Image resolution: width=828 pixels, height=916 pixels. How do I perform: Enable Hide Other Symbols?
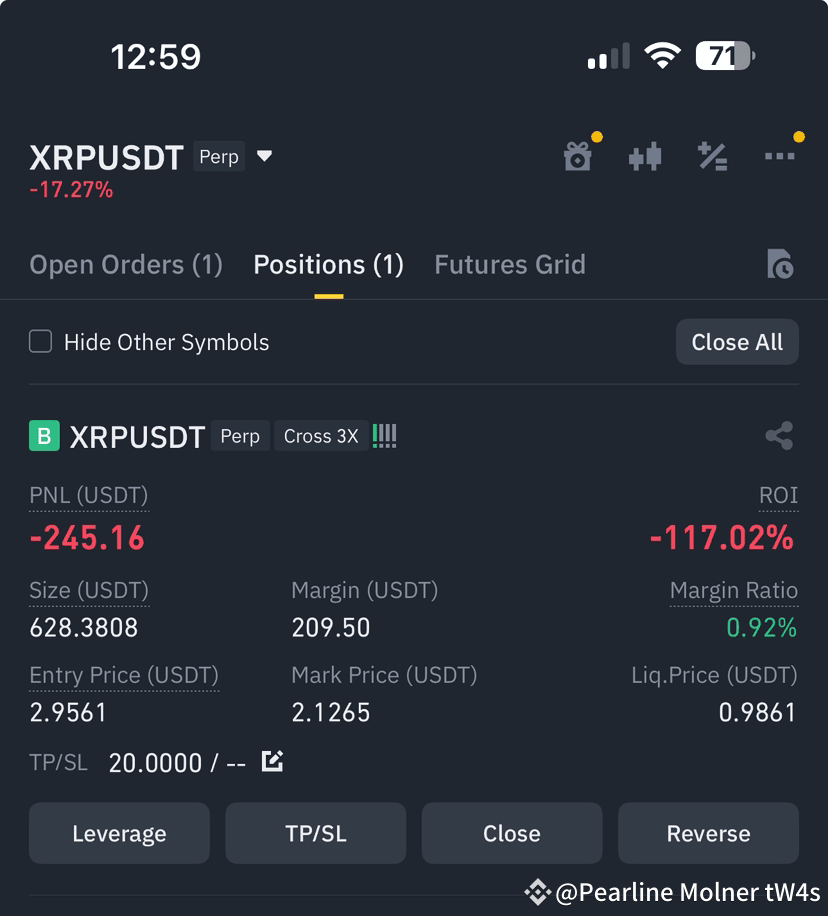[40, 341]
